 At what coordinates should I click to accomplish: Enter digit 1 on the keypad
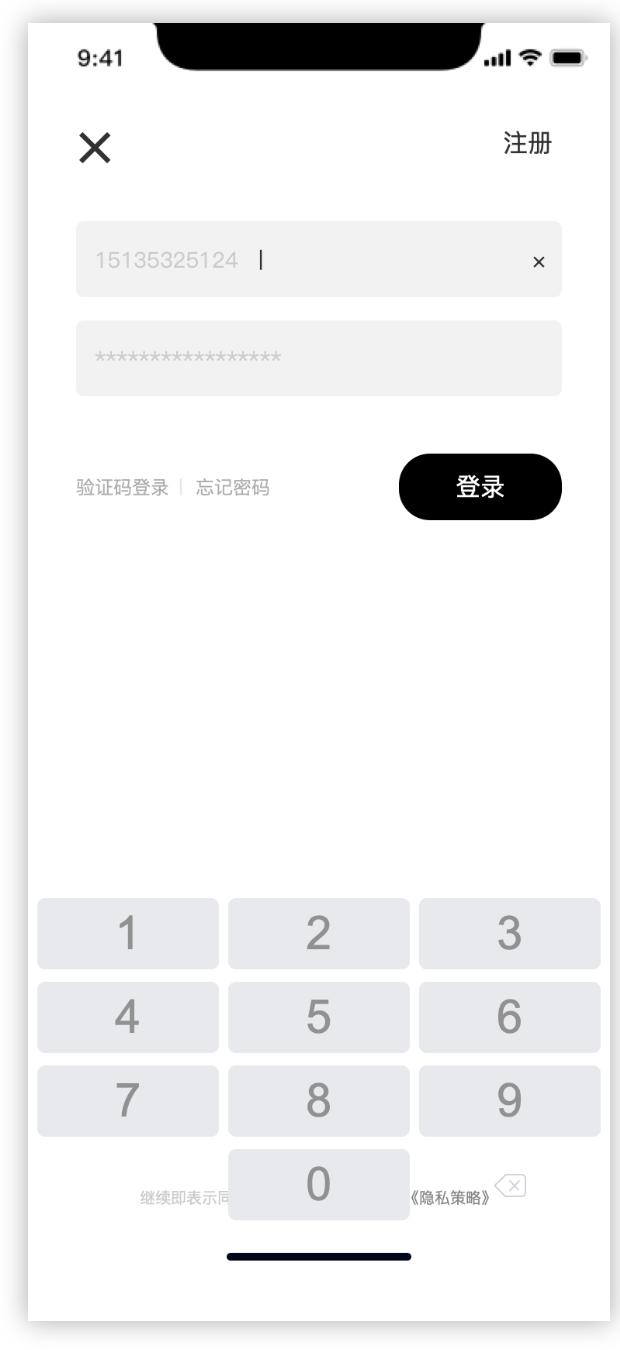(128, 933)
